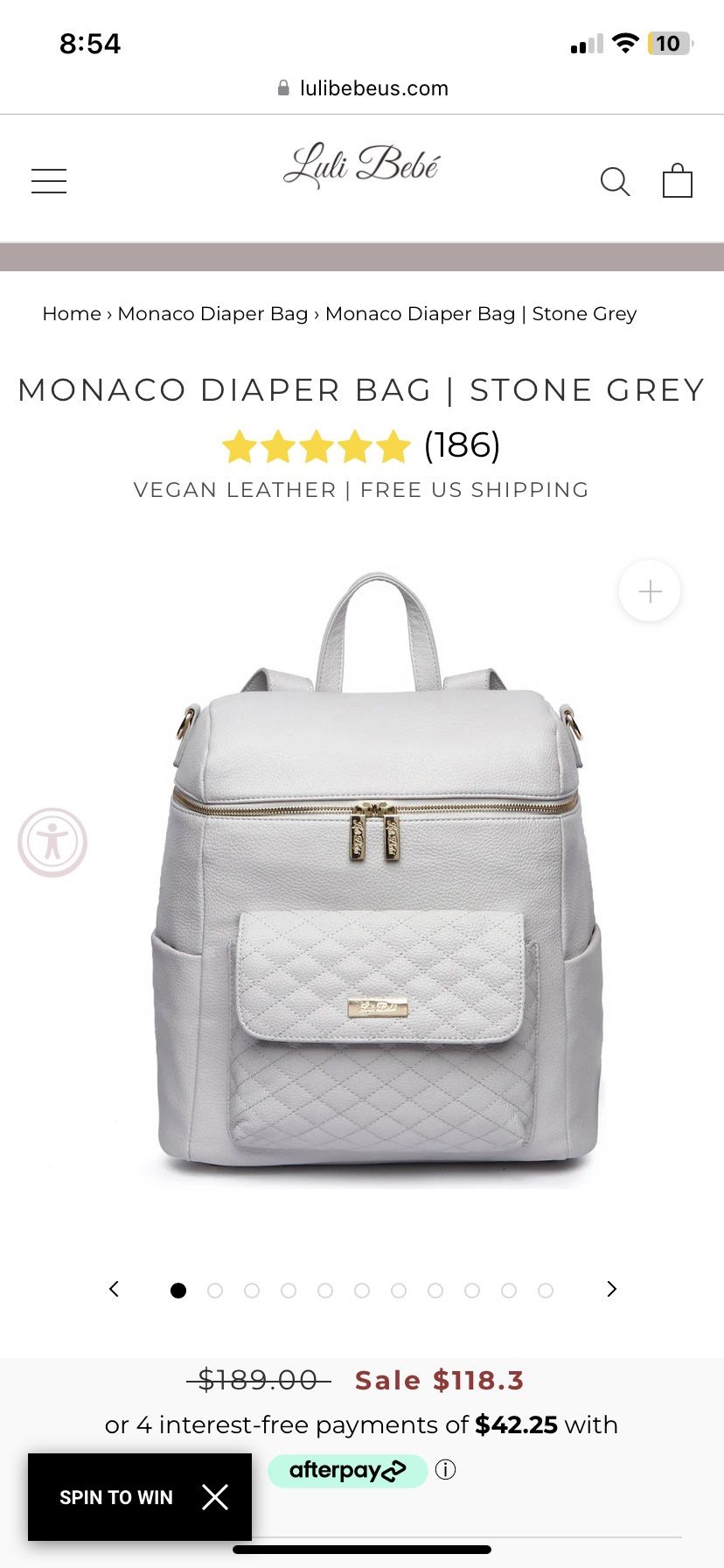The image size is (724, 1568).
Task: Click the five-star rating display
Action: (318, 447)
